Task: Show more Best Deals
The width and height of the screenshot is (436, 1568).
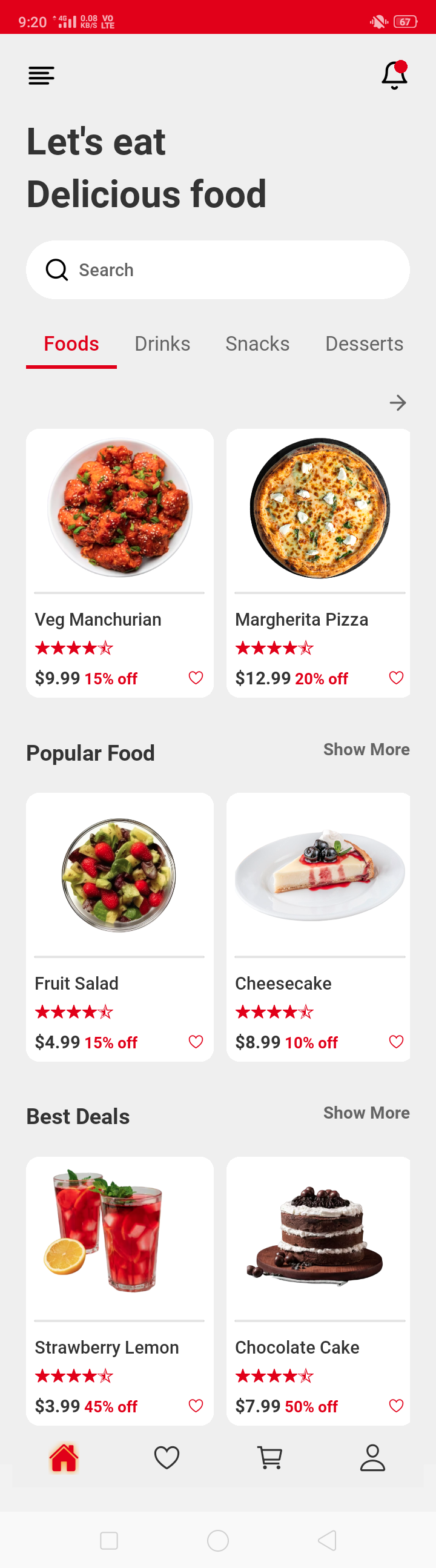Action: click(366, 1113)
